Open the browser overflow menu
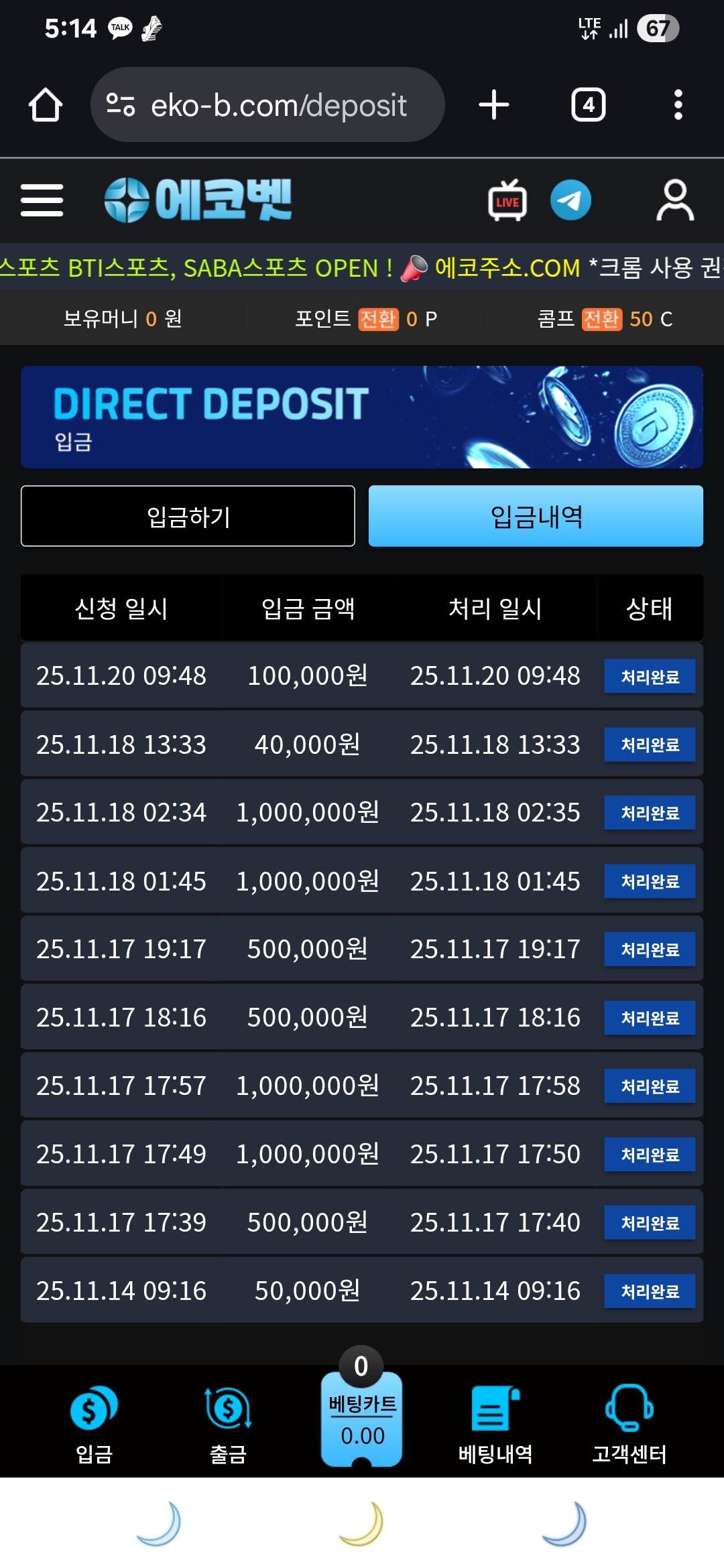This screenshot has height=1568, width=724. 678,105
